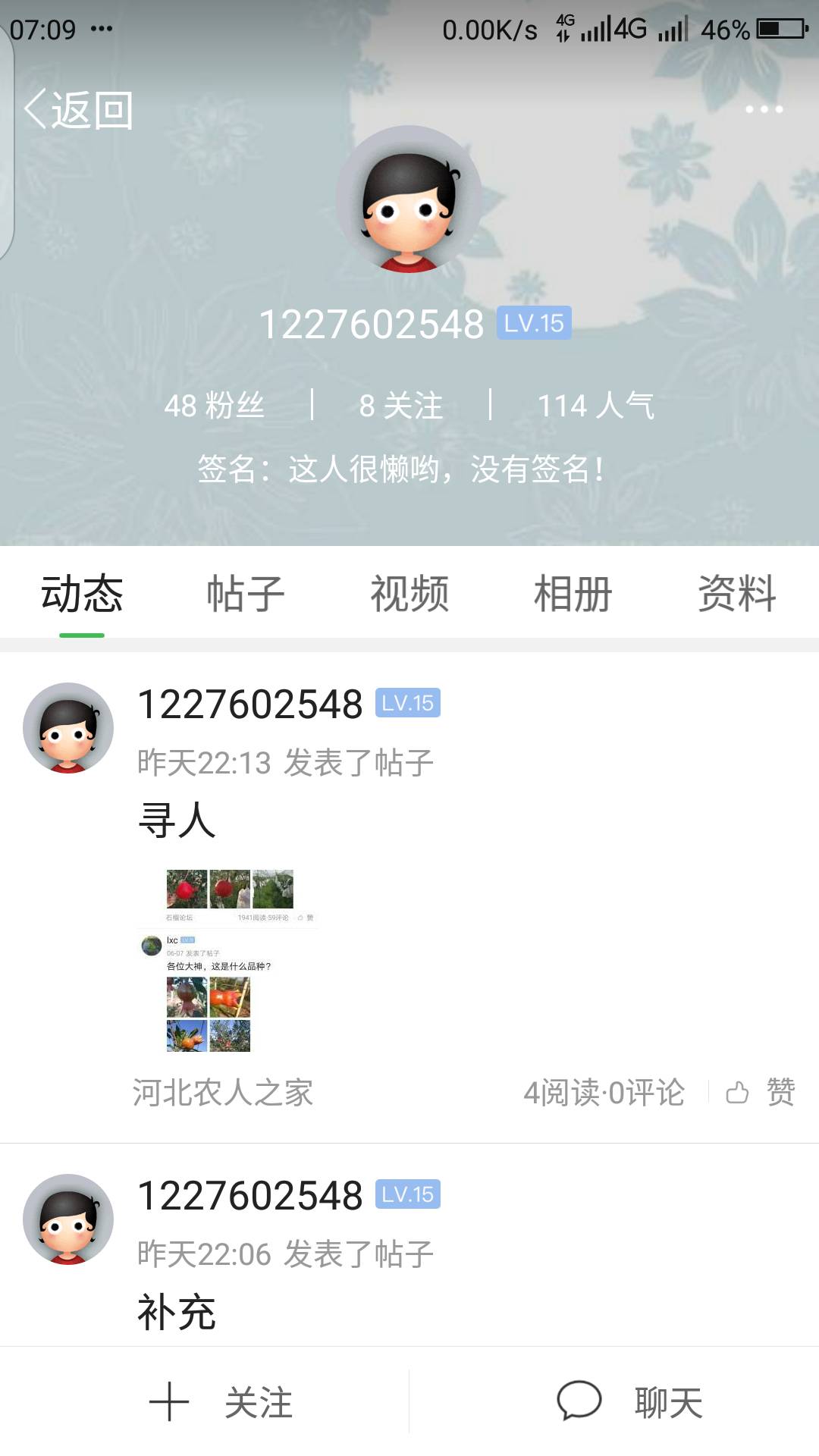Switch to the 帖子 tab
The height and width of the screenshot is (1456, 819).
tap(246, 593)
